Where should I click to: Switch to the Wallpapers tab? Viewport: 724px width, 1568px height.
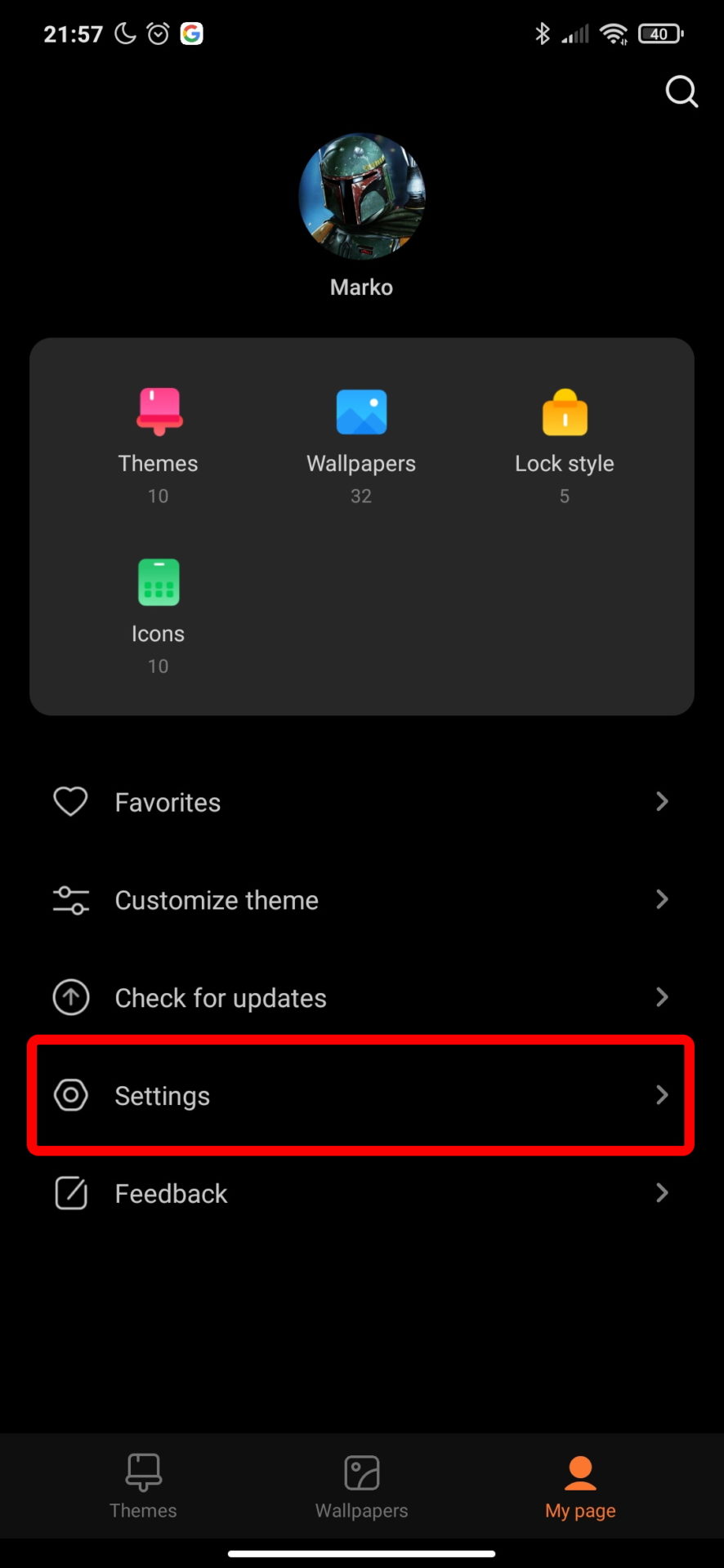(x=362, y=1486)
